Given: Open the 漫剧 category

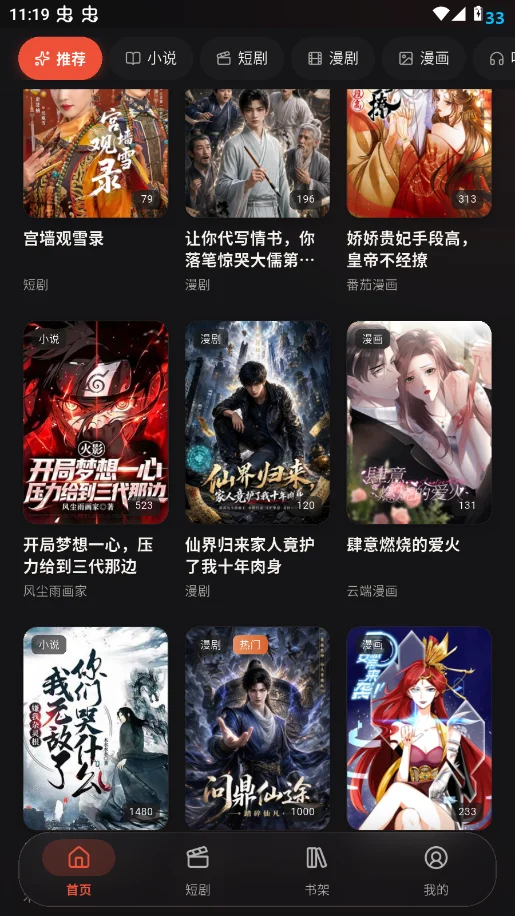Looking at the screenshot, I should point(333,58).
